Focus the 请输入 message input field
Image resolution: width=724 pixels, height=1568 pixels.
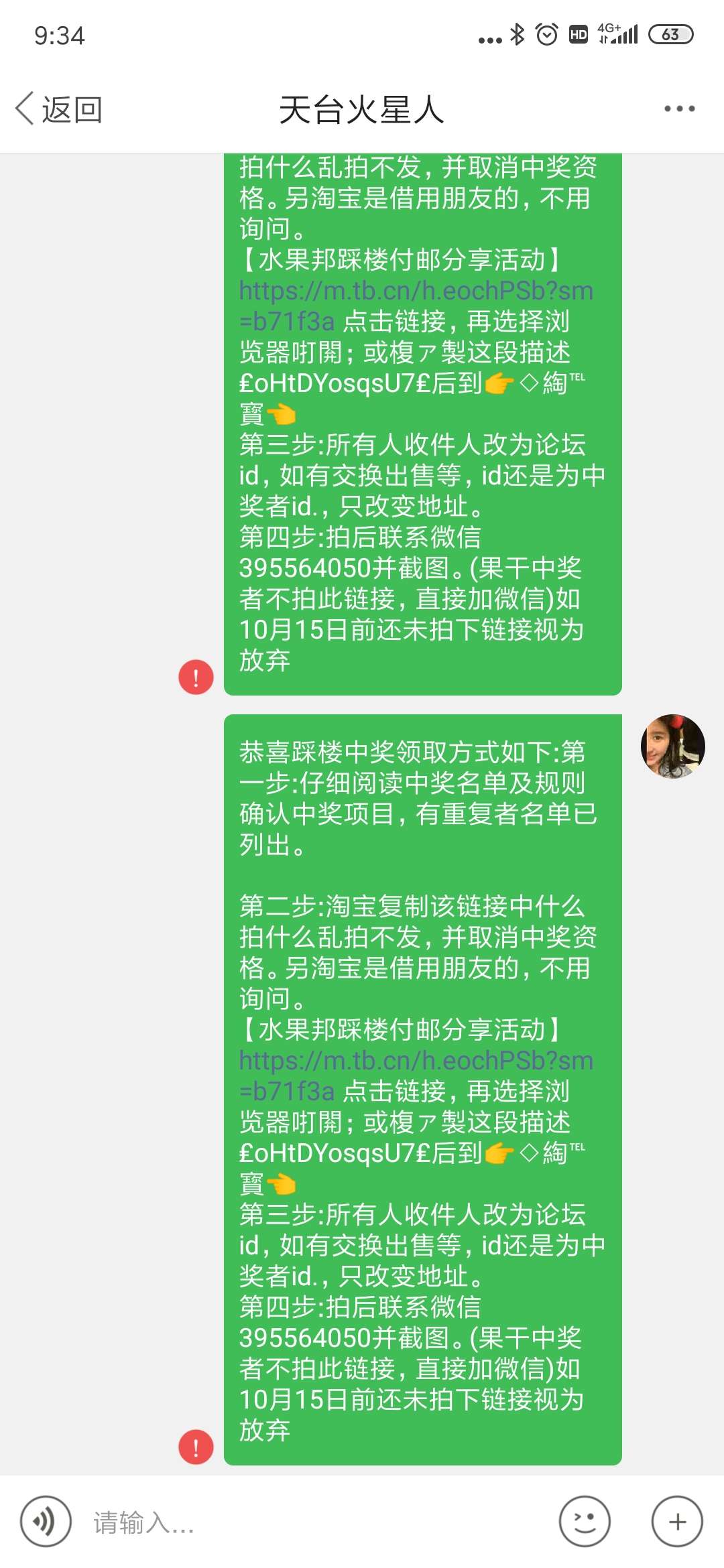315,1522
